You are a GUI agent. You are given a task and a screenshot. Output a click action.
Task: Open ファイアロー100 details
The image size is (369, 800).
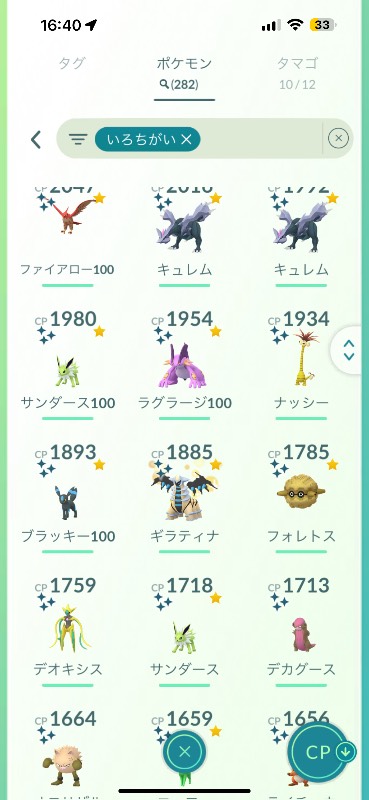click(x=67, y=235)
